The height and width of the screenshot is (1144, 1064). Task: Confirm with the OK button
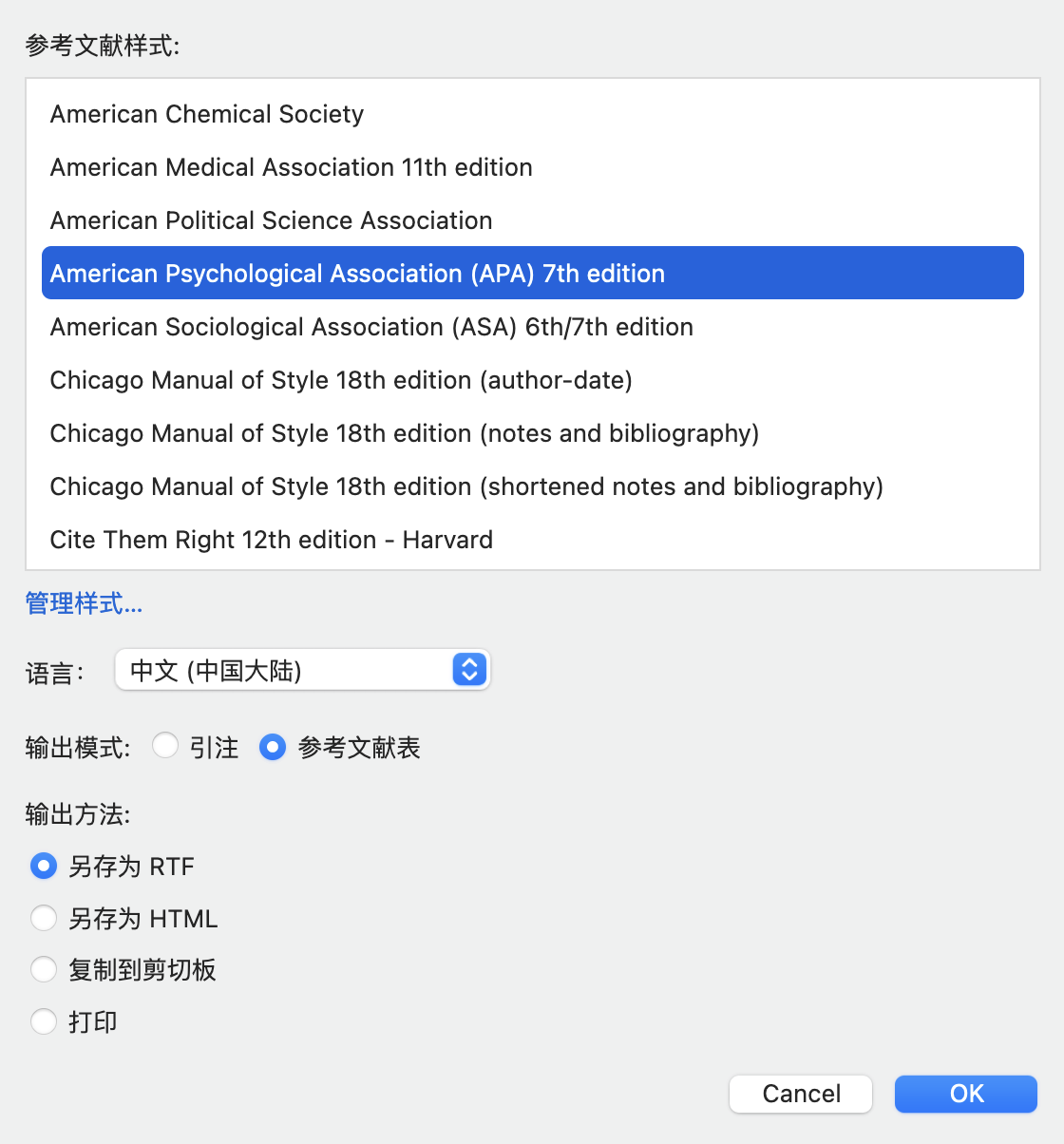(966, 1094)
